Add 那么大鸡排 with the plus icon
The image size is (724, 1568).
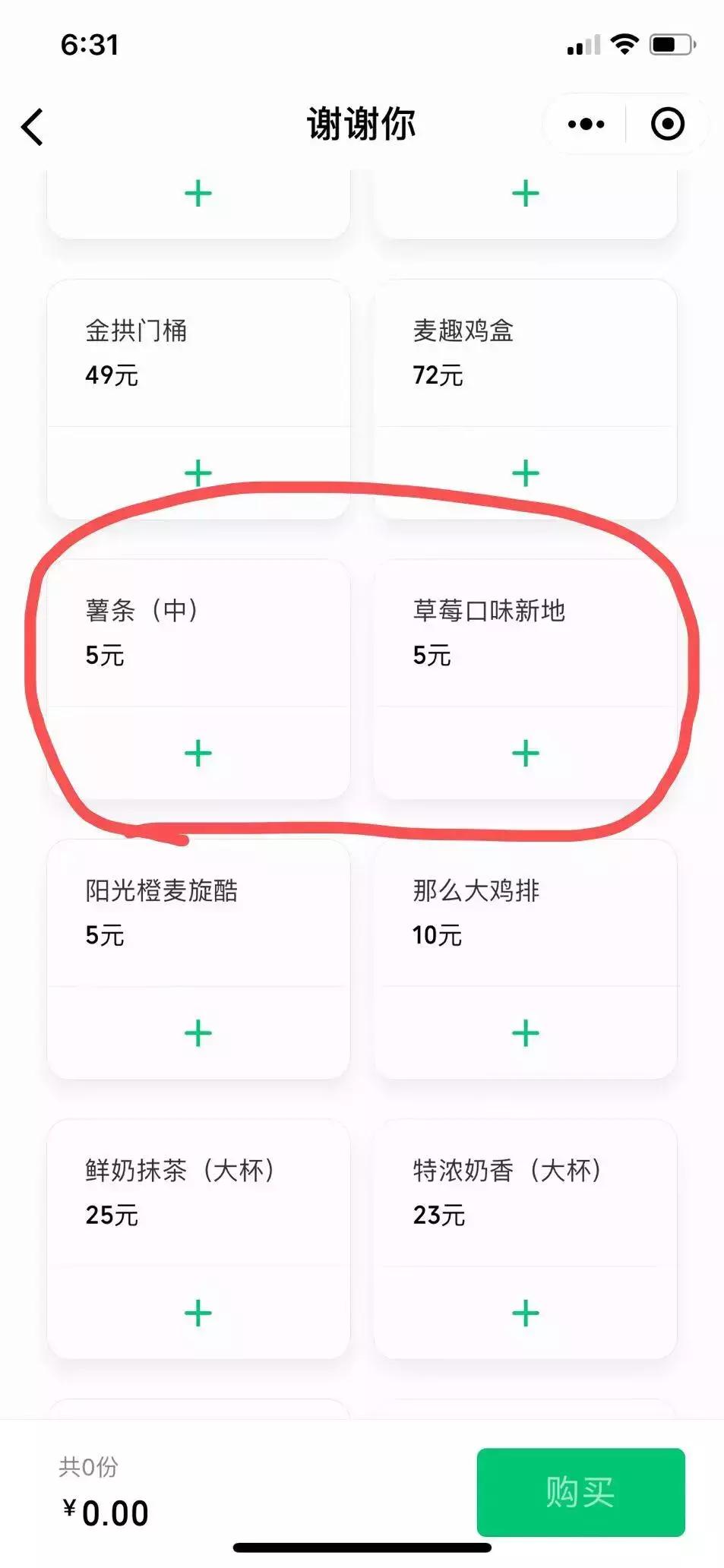pyautogui.click(x=523, y=1032)
